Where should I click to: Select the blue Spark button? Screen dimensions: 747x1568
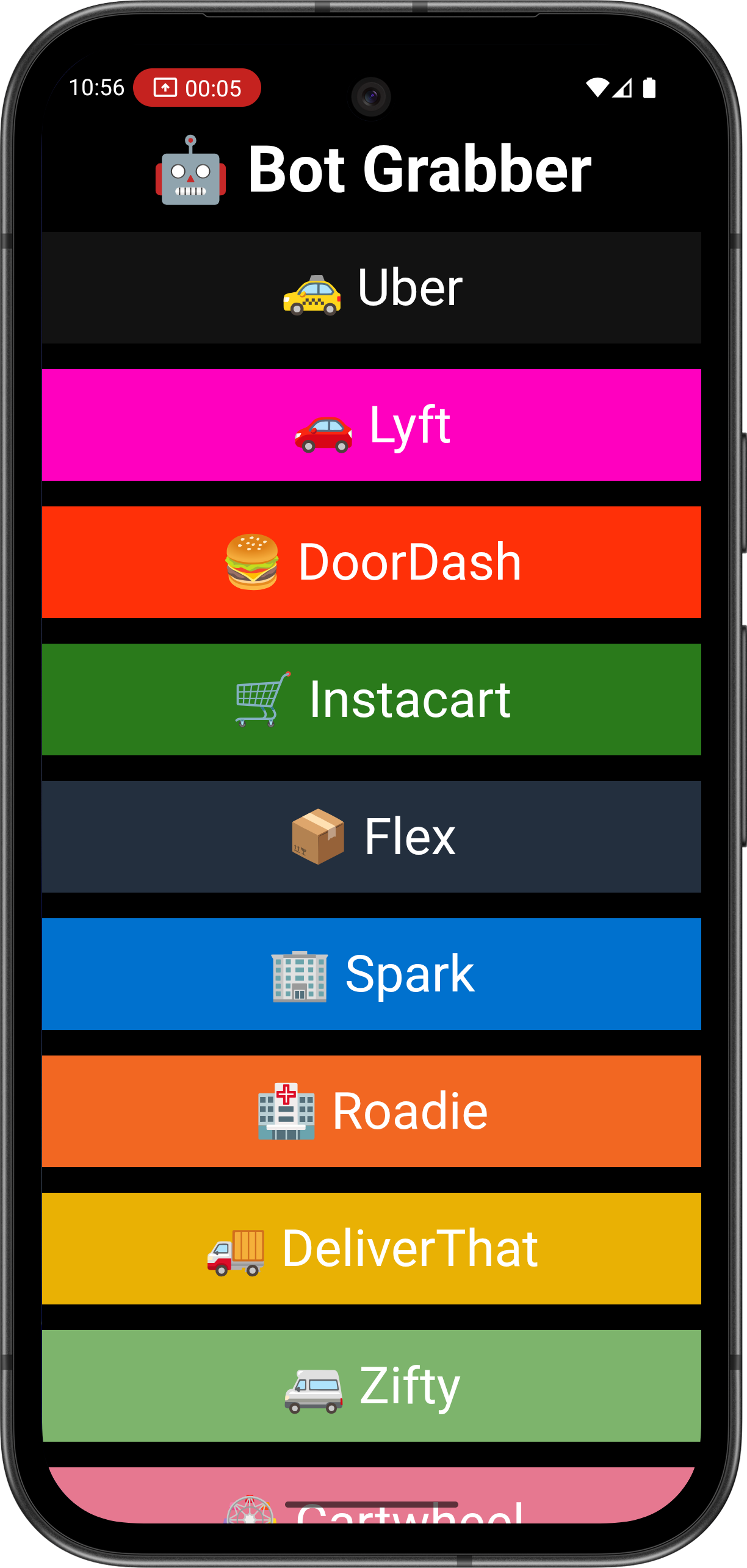371,974
